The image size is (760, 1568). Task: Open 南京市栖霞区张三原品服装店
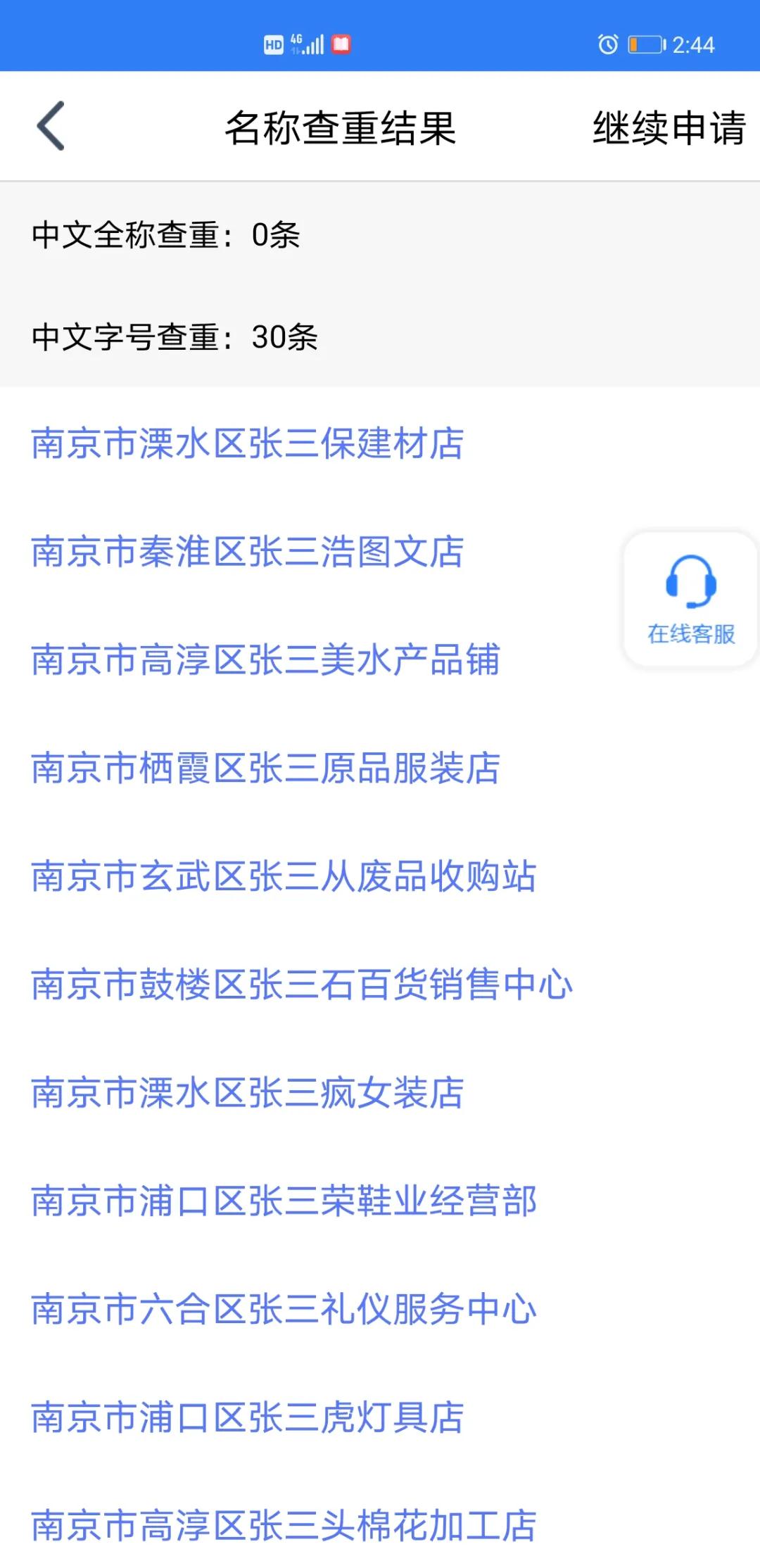(264, 771)
